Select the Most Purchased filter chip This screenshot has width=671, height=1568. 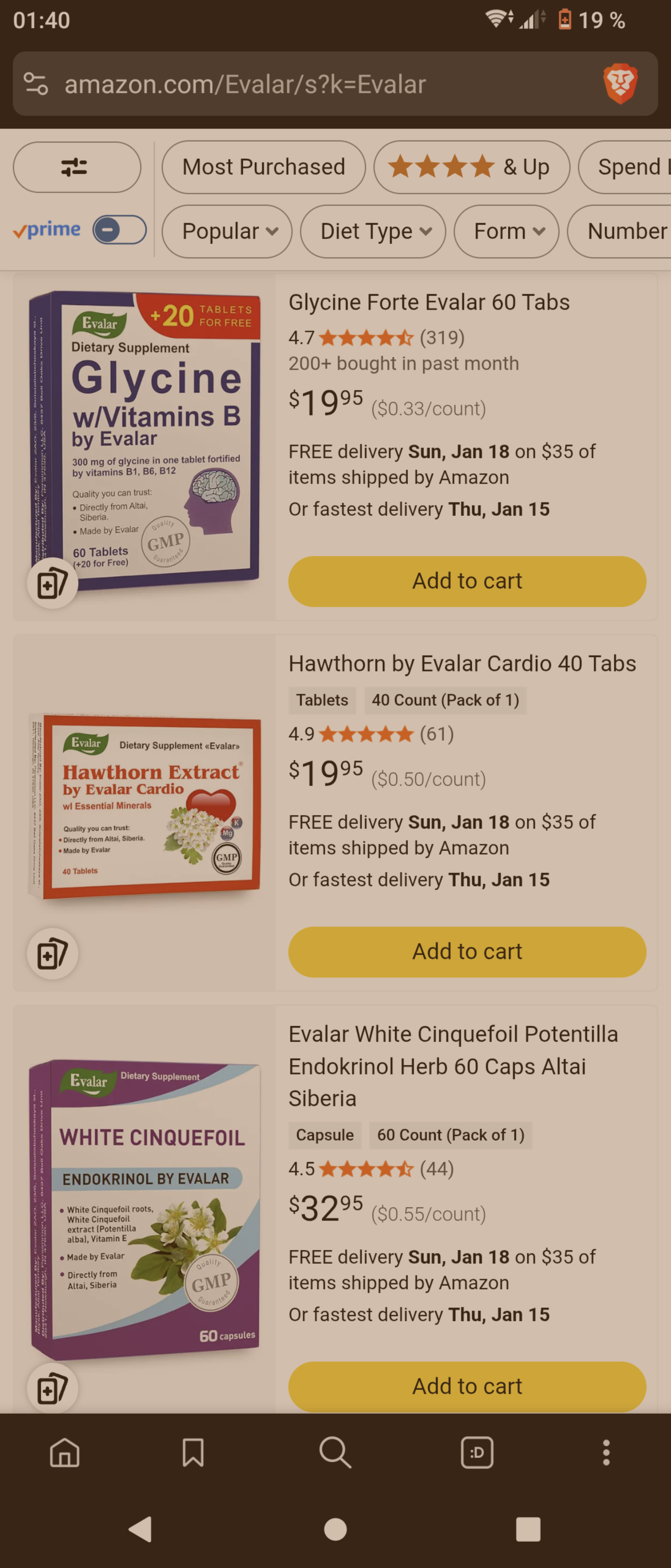(263, 167)
